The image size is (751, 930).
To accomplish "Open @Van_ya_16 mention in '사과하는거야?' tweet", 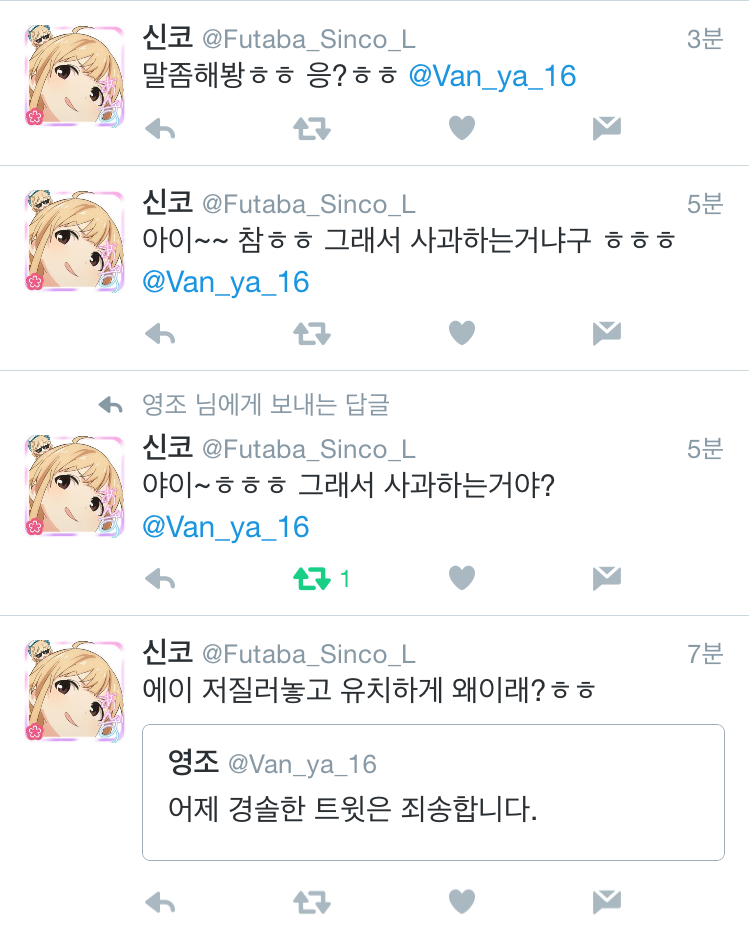I will (x=226, y=527).
